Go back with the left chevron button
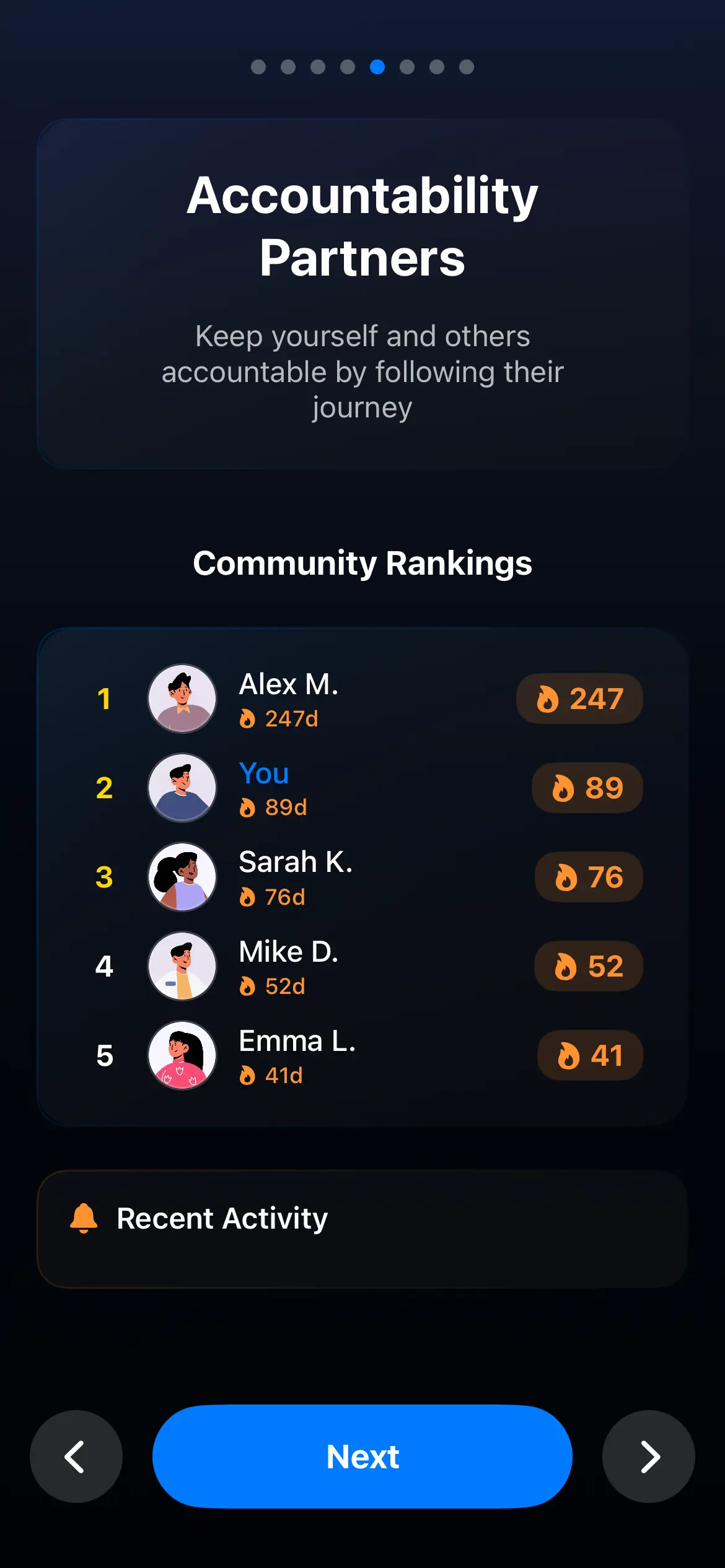This screenshot has width=725, height=1568. point(76,1457)
